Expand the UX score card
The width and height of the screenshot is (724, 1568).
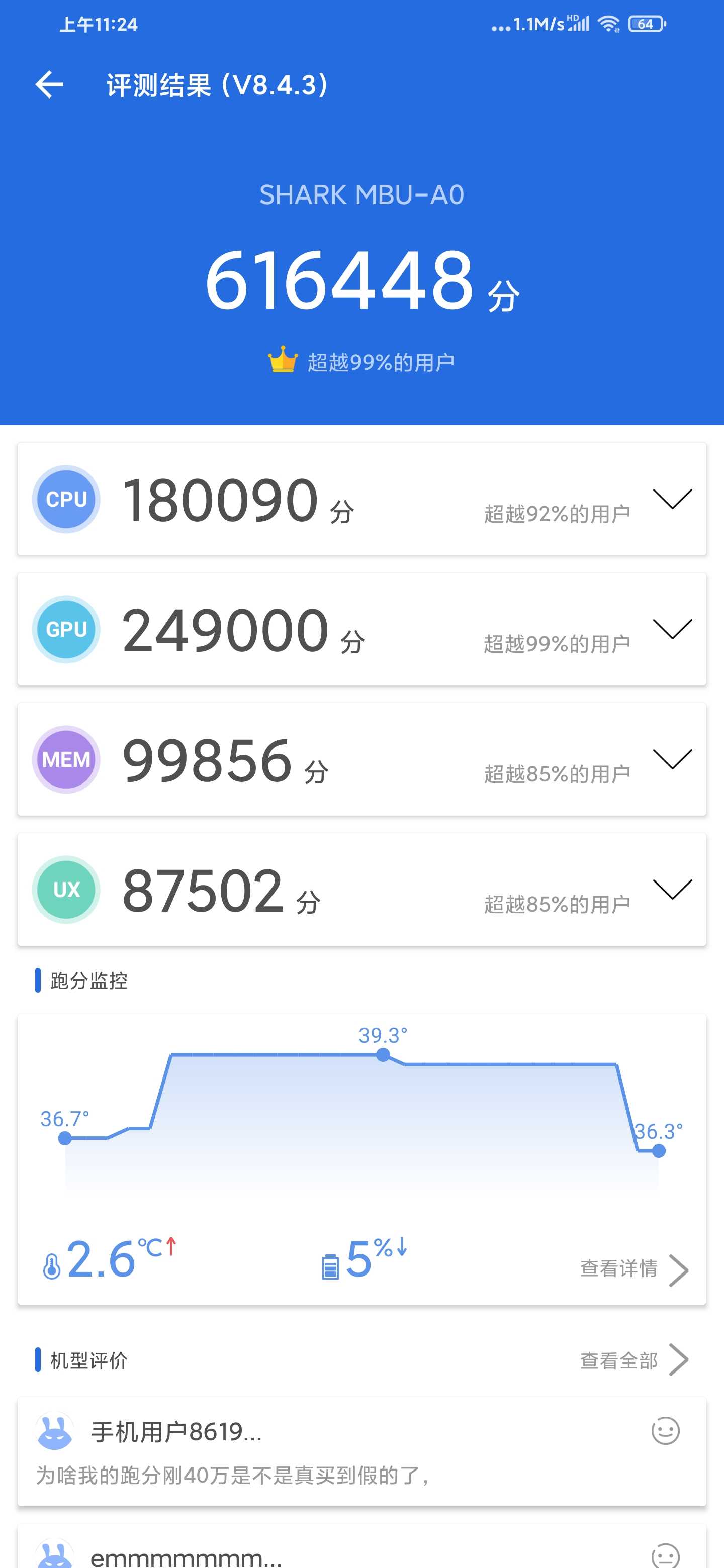(x=672, y=890)
